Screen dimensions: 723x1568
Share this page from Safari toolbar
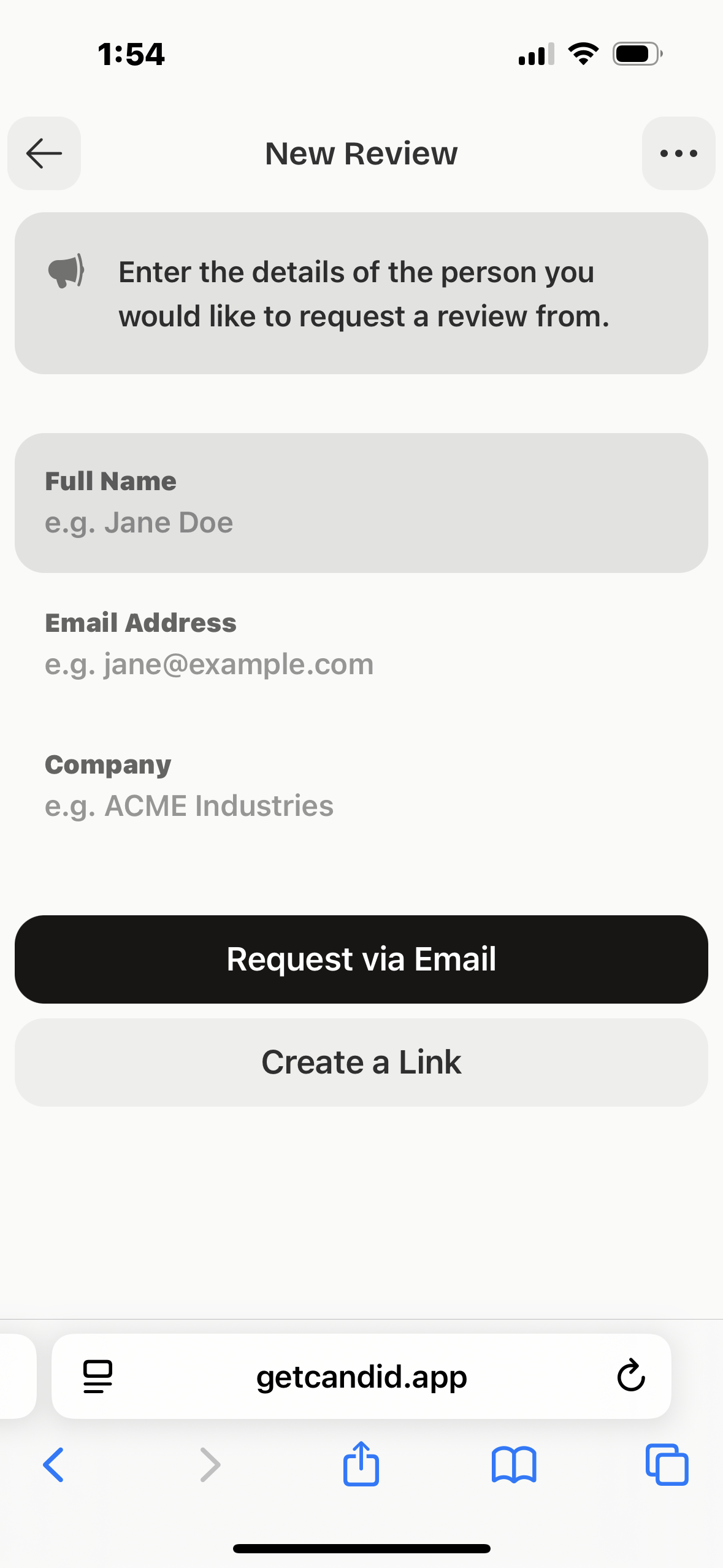point(361,1464)
